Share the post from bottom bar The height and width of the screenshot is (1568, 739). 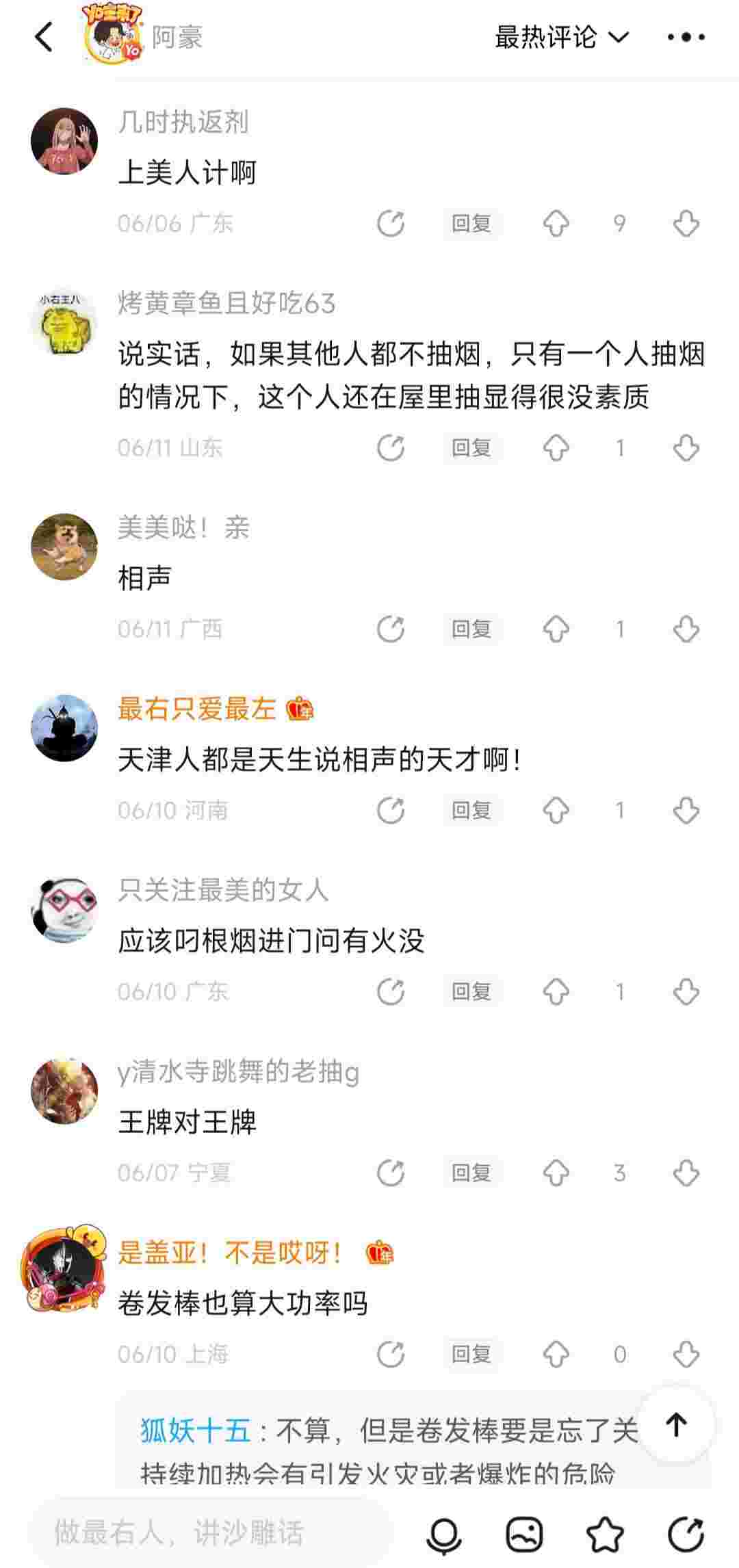686,1533
